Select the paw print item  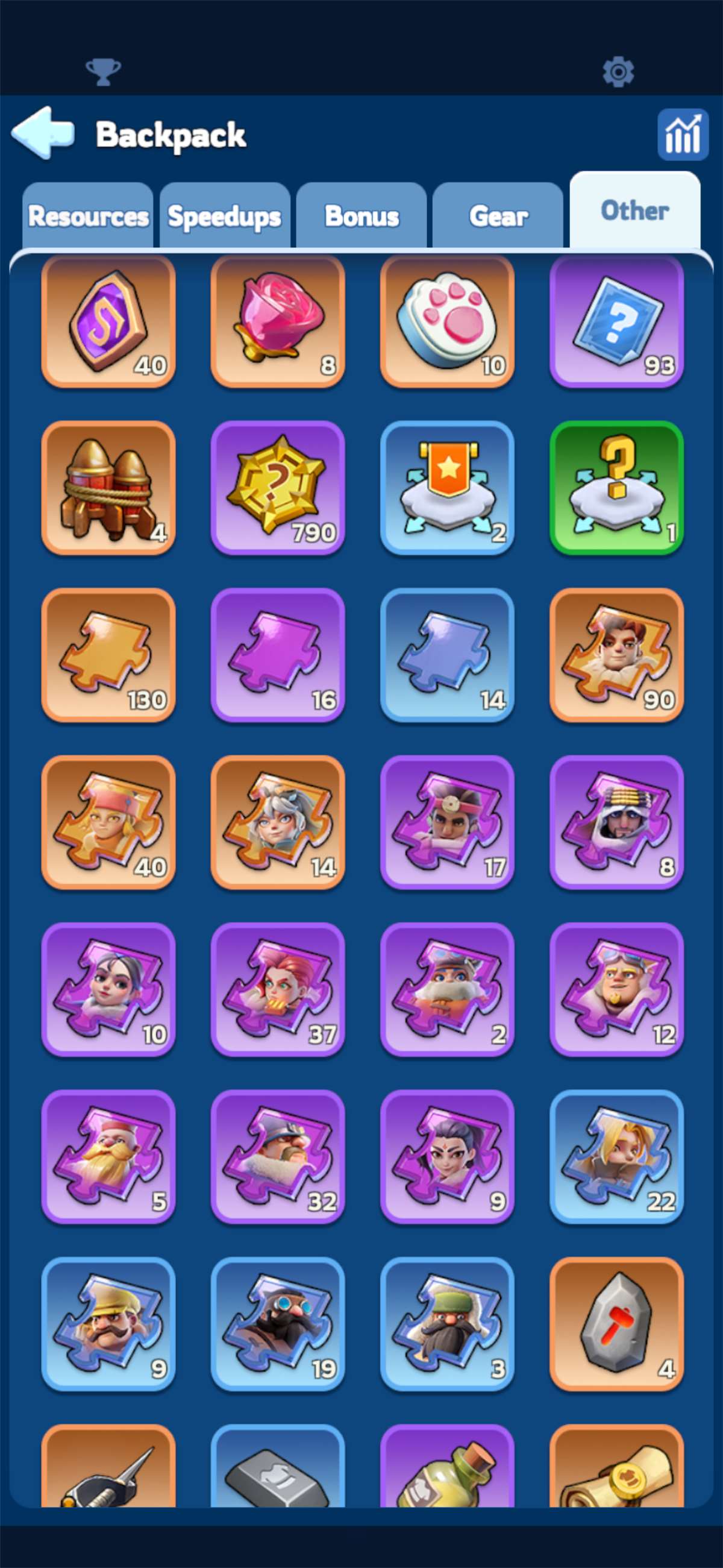coord(446,321)
